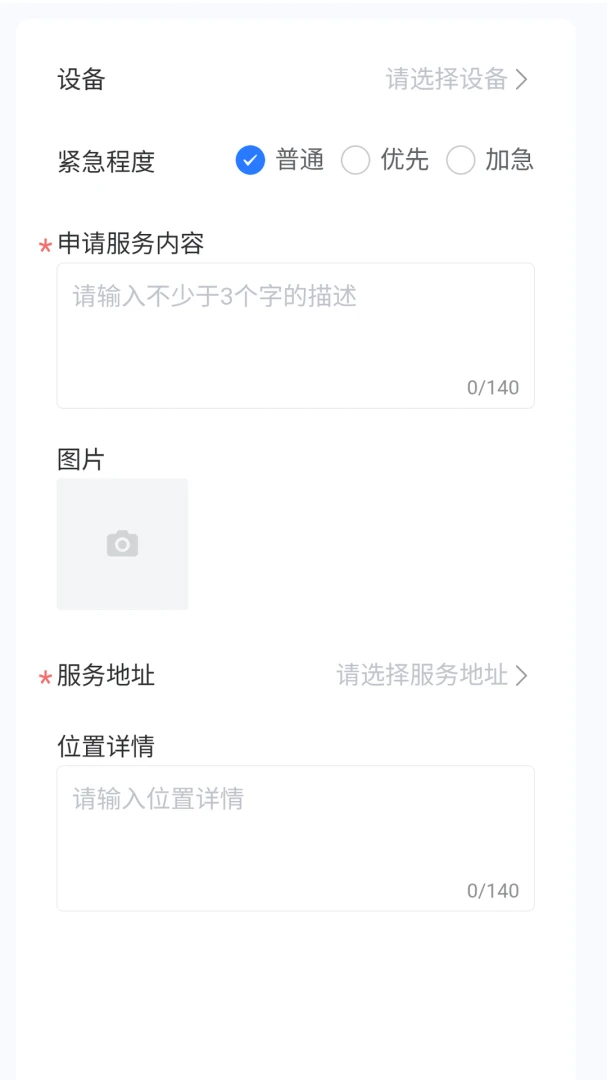Choose 优先 as urgency level
Image resolution: width=607 pixels, height=1080 pixels.
pyautogui.click(x=385, y=160)
